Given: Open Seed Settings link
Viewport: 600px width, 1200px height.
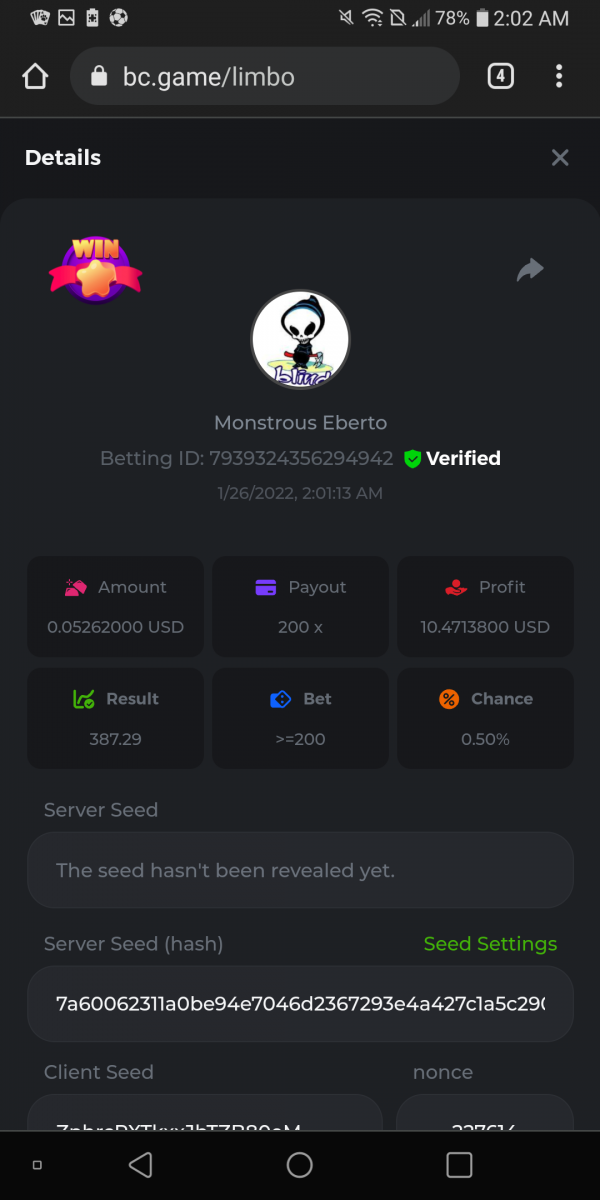Looking at the screenshot, I should (x=490, y=944).
